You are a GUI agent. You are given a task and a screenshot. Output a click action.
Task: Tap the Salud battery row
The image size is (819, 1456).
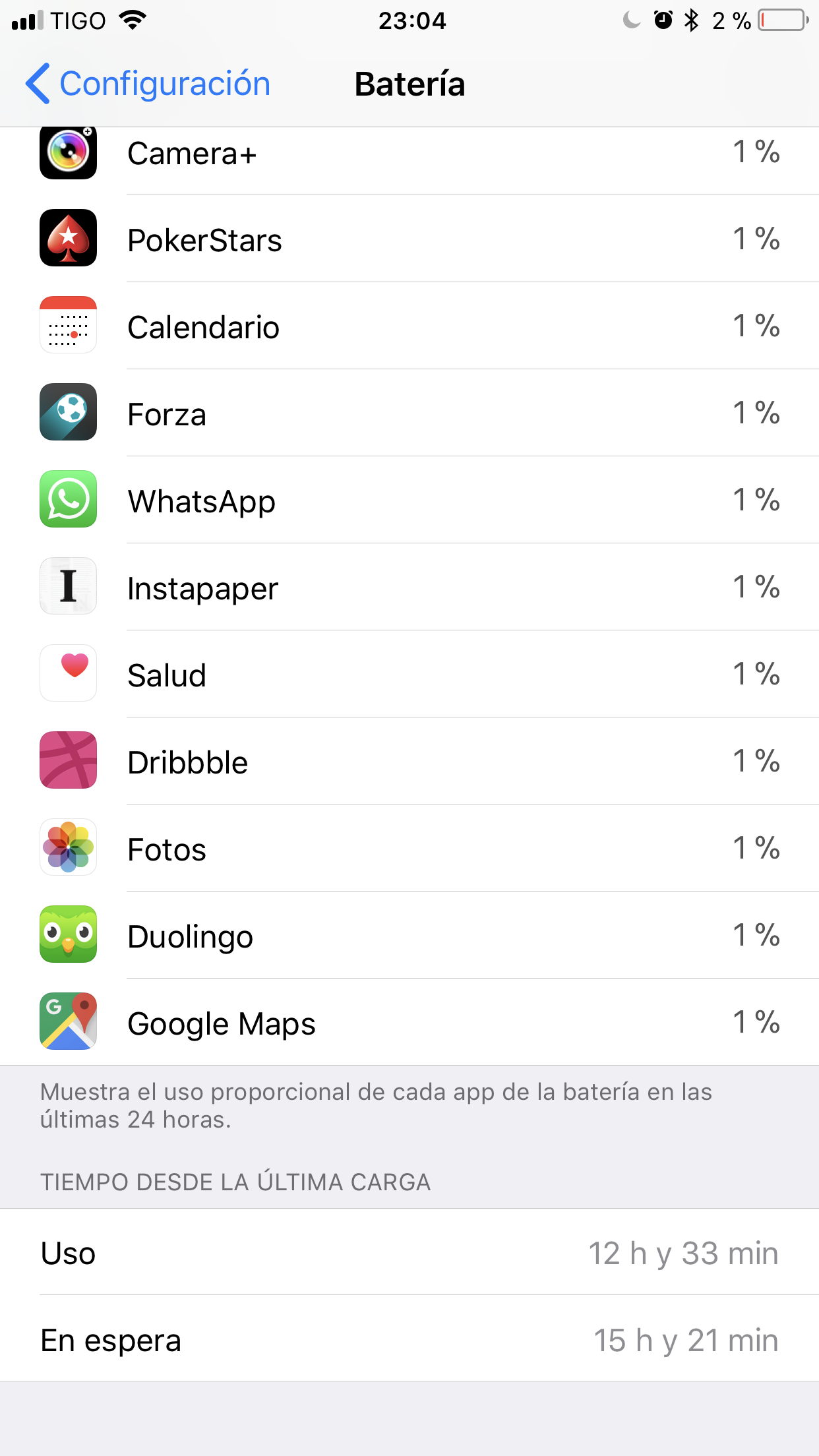point(409,674)
